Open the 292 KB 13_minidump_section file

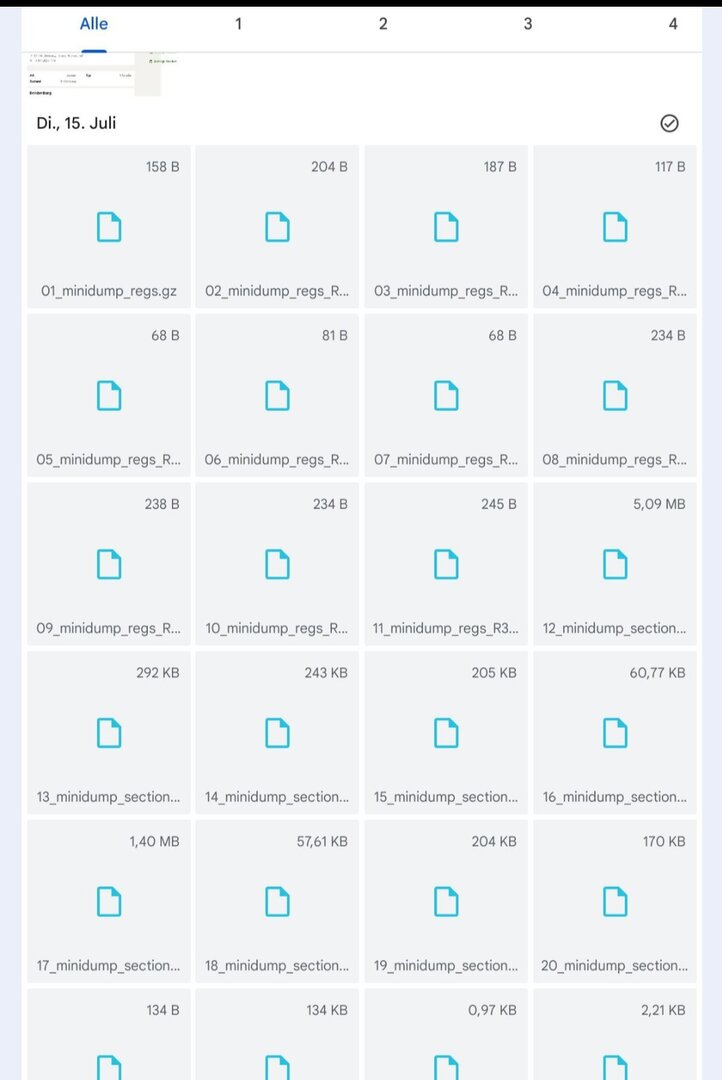pos(109,734)
